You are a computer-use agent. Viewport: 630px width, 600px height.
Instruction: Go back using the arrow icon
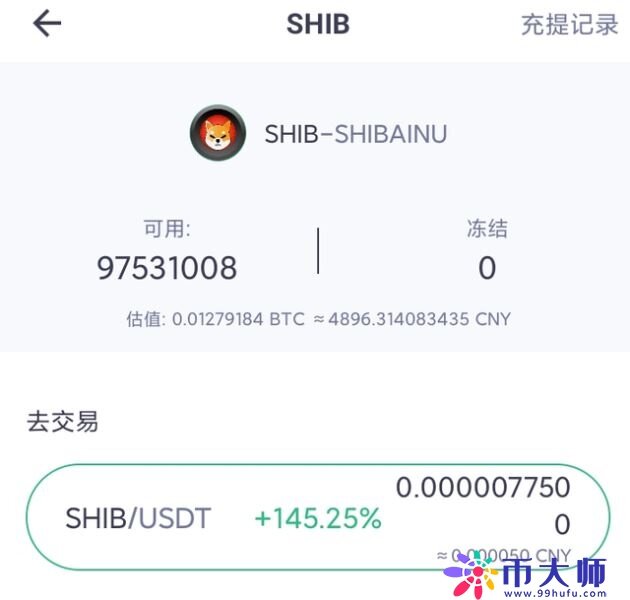click(x=47, y=25)
